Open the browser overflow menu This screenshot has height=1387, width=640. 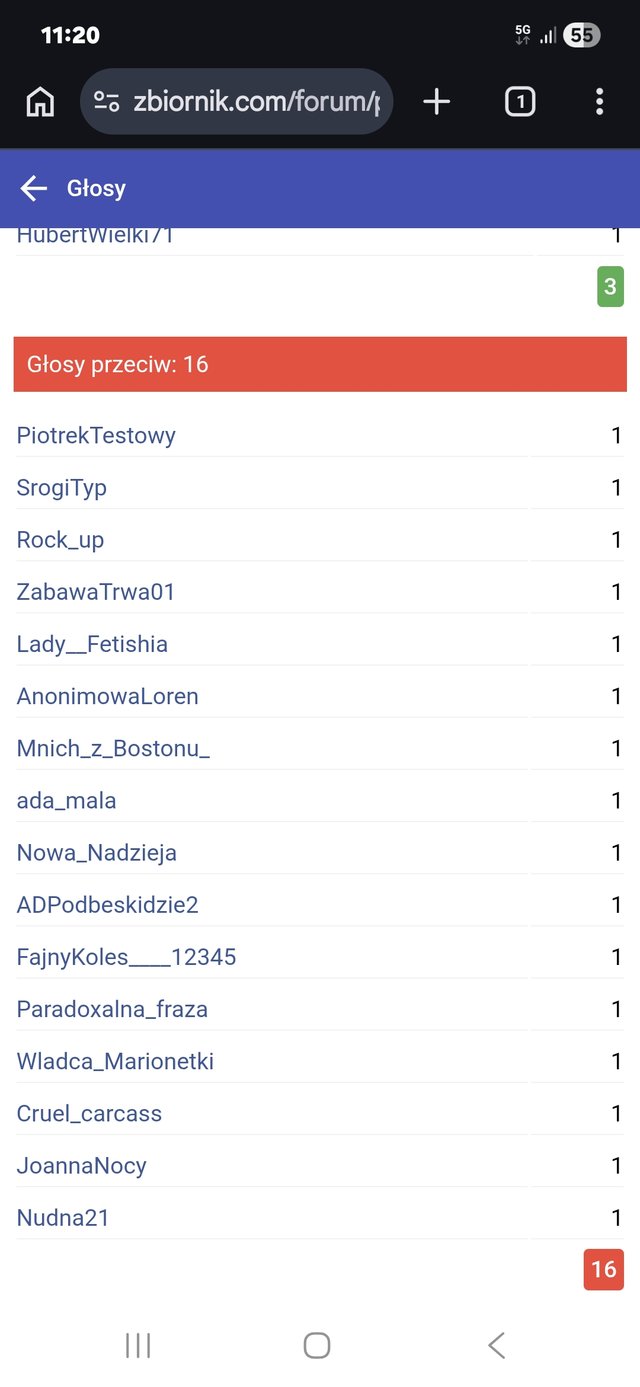599,101
